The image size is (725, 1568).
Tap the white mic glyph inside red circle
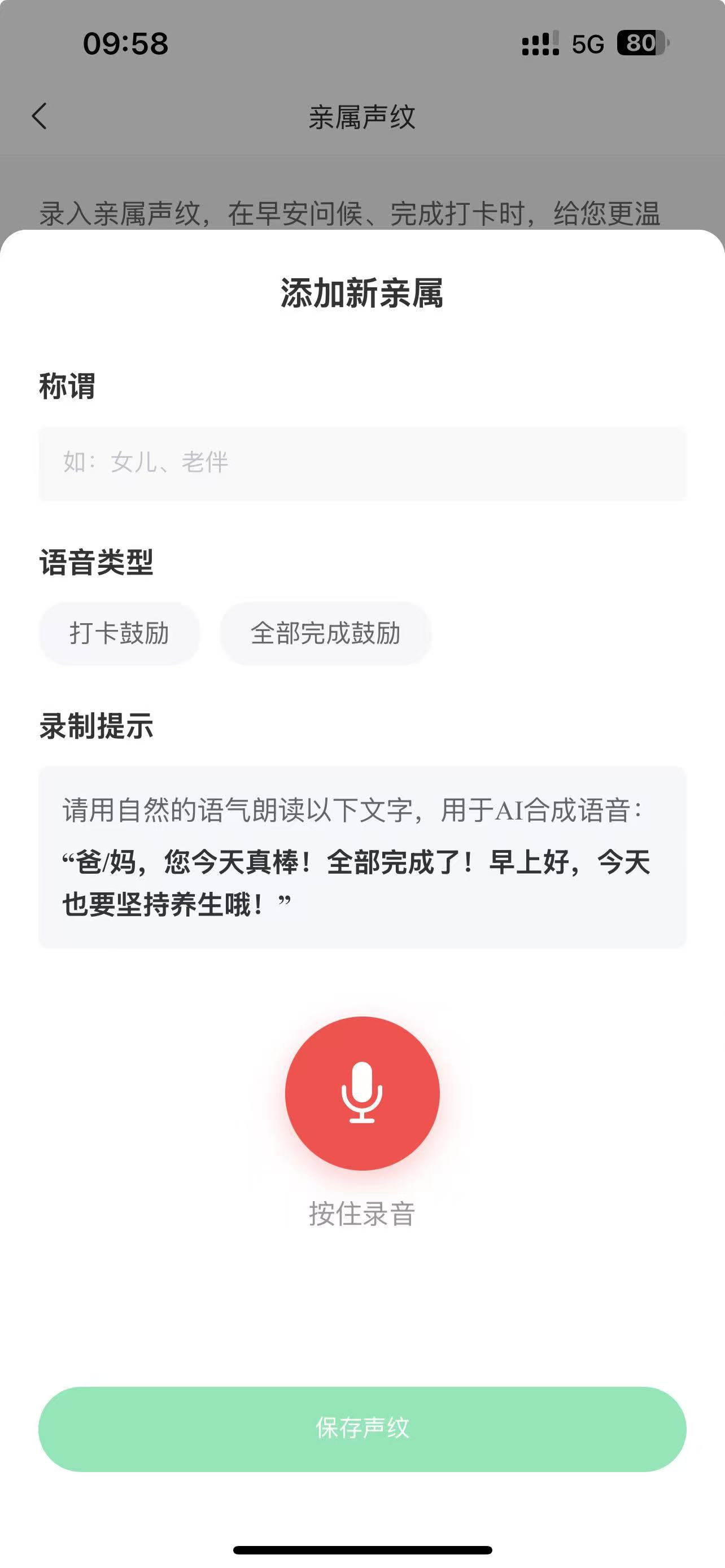(362, 1094)
